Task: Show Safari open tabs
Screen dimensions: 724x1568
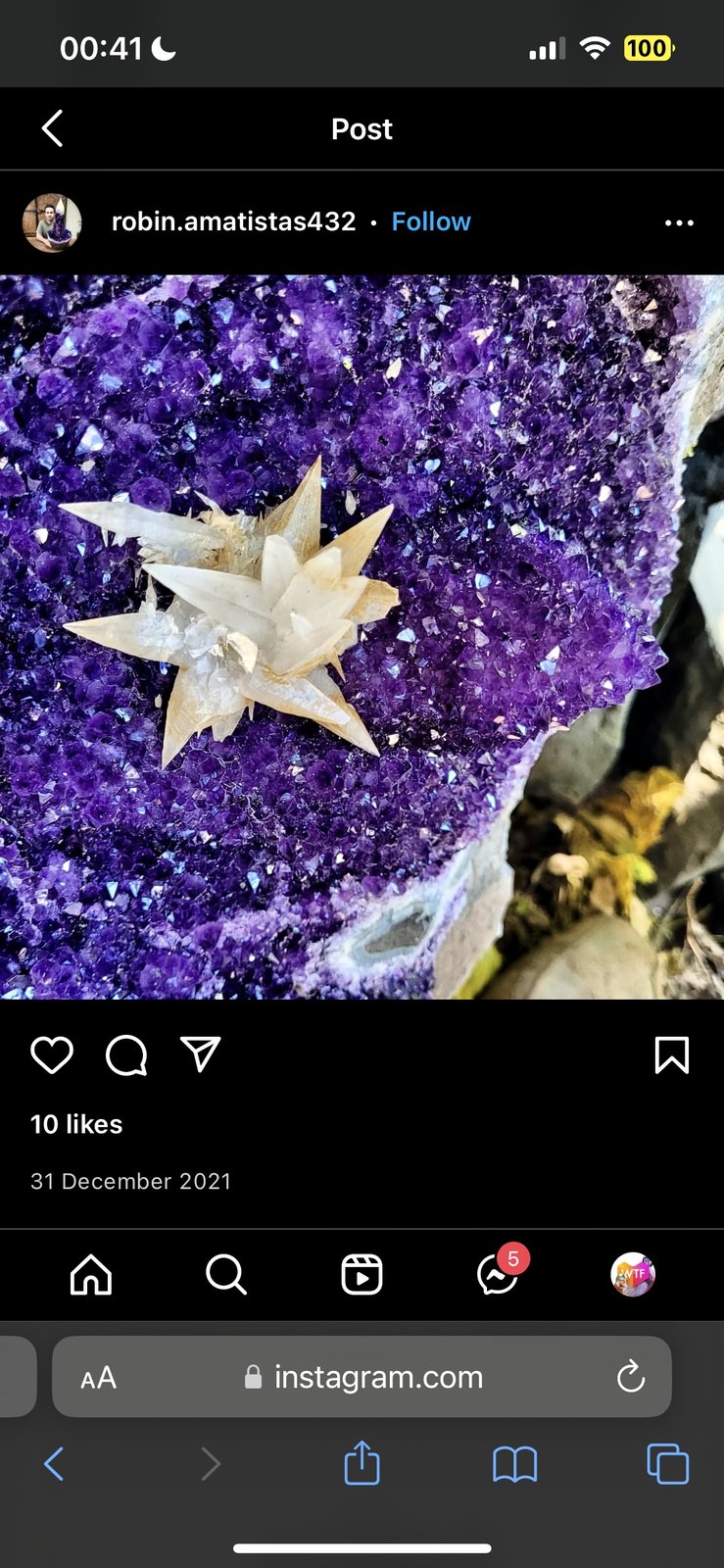Action: (668, 1464)
